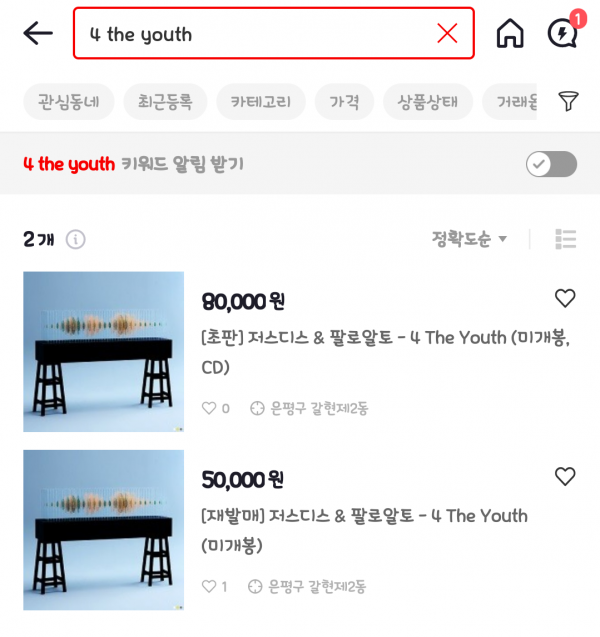The image size is (600, 637).
Task: Open the 가격 filter chip
Action: coord(344,101)
